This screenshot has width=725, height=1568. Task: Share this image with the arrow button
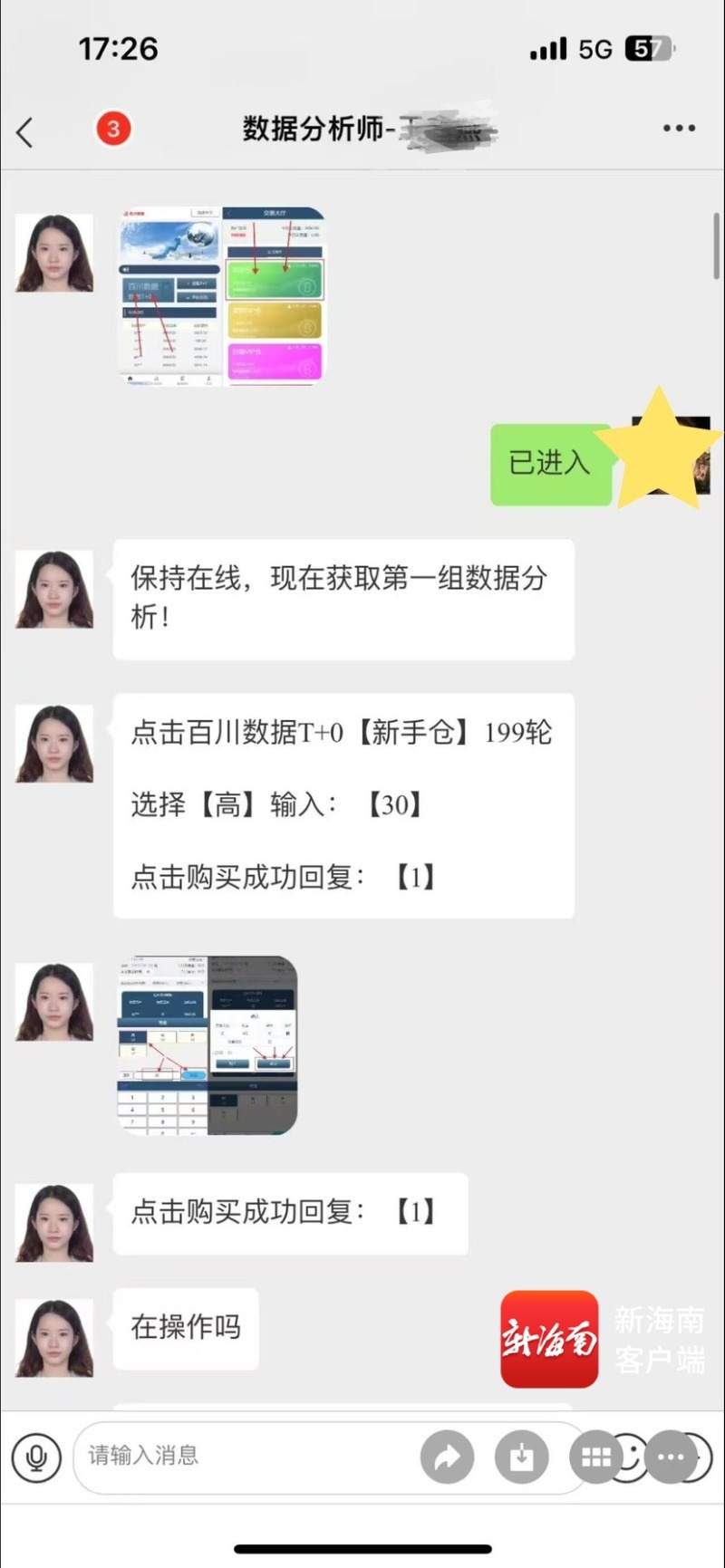click(447, 1457)
